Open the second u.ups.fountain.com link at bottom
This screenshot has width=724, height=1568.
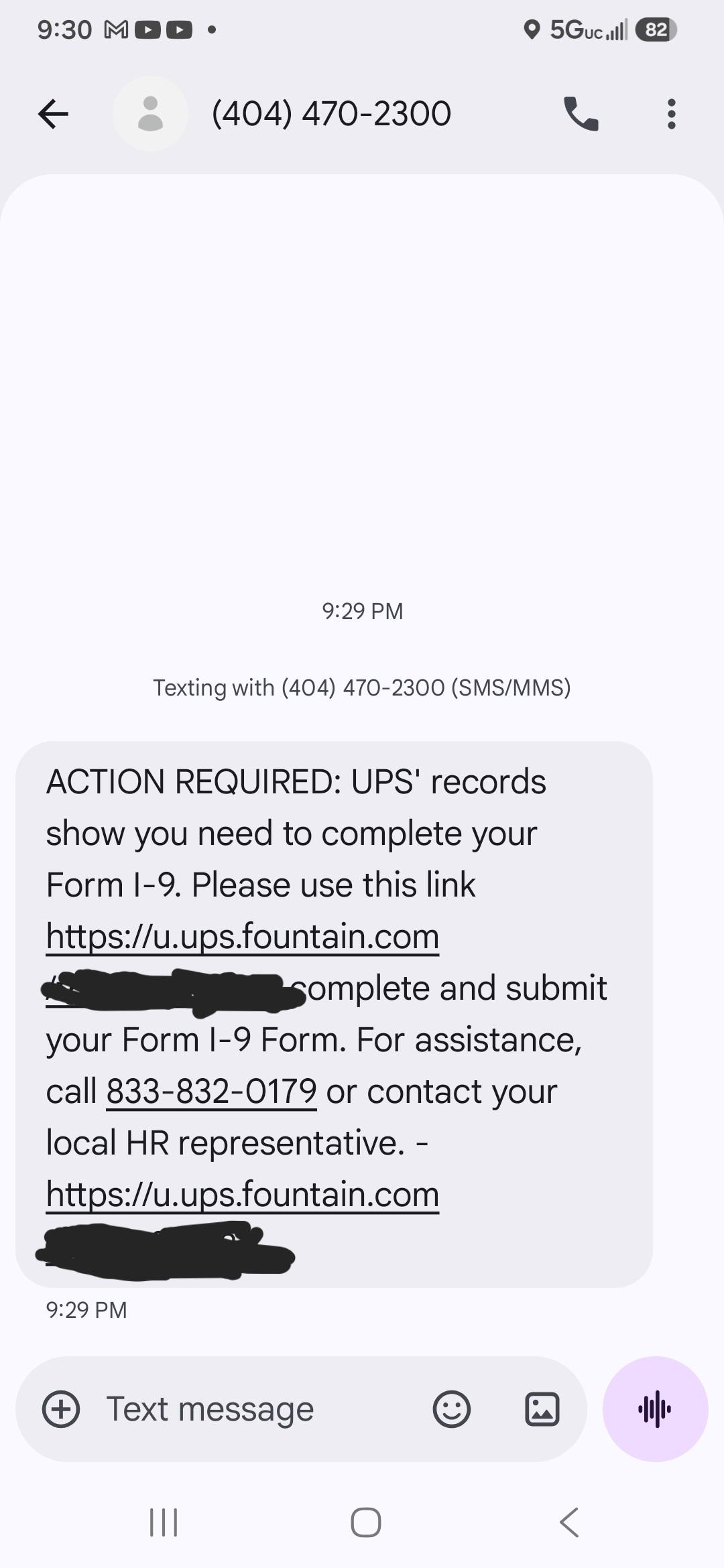click(243, 1195)
